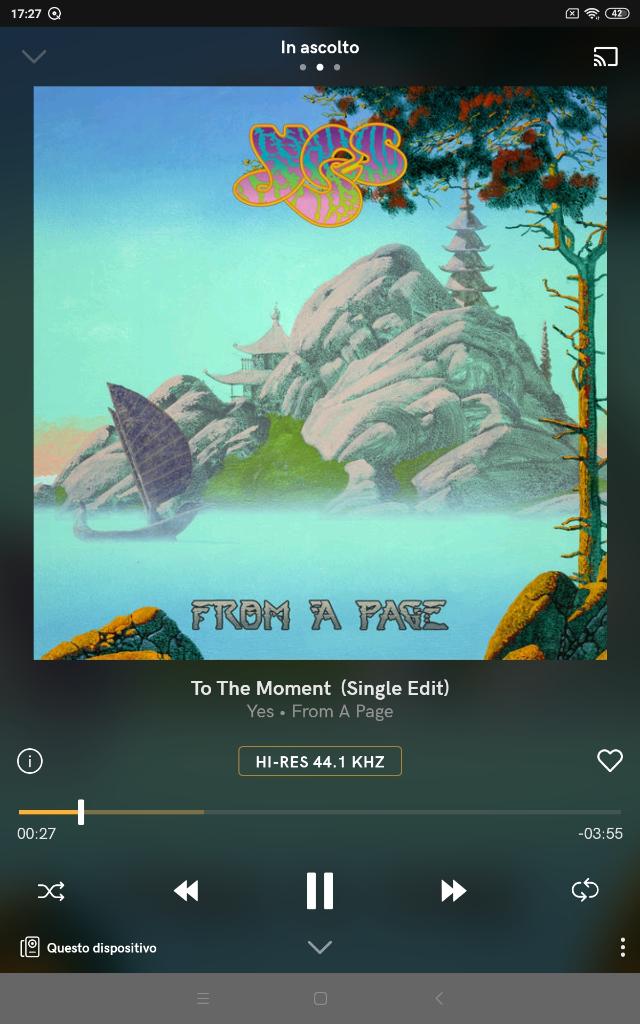The image size is (640, 1024).
Task: Open Questo dispositivo output selector
Action: point(88,948)
